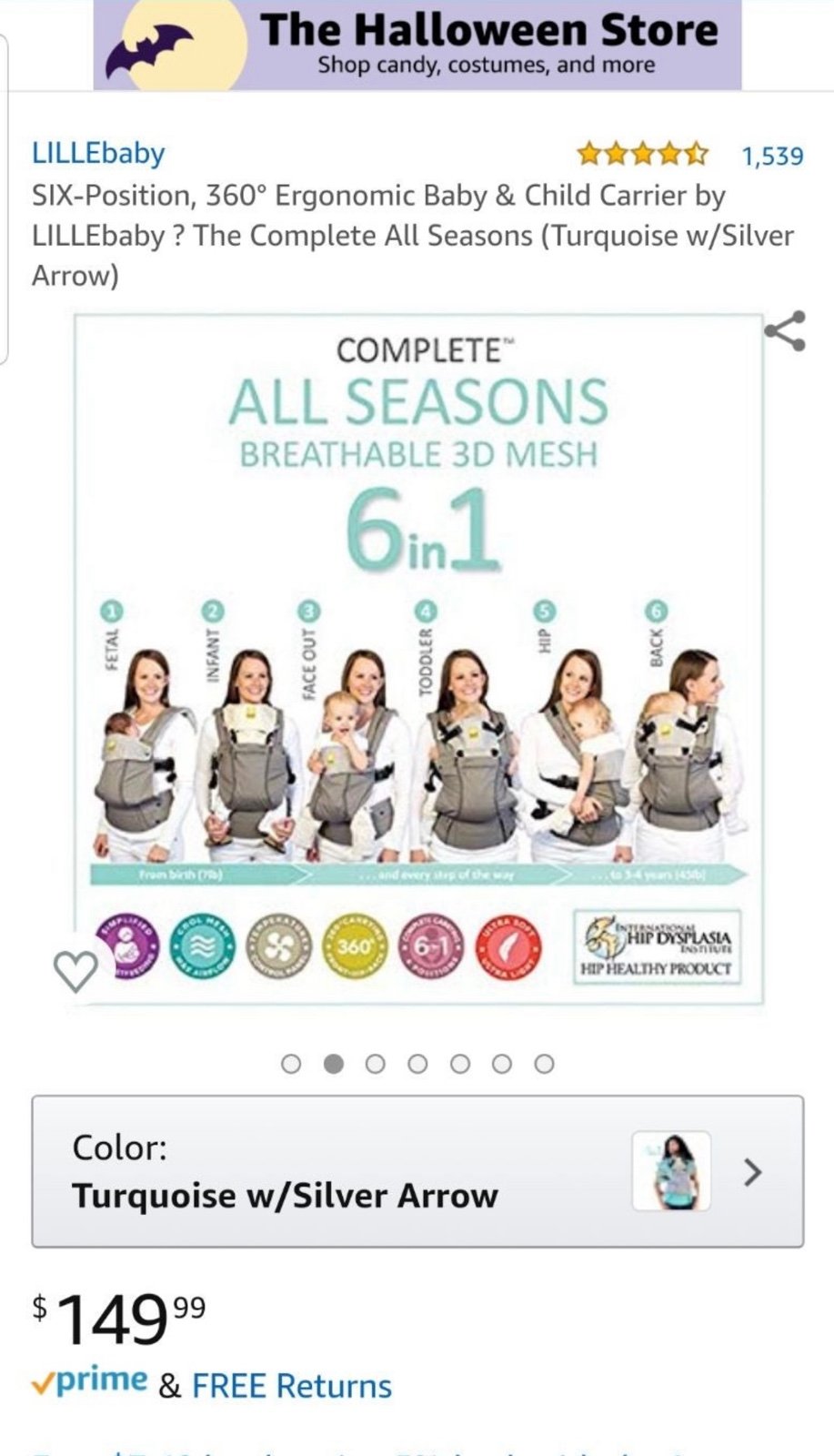The image size is (834, 1456).
Task: Open the LILLEbaby brand link
Action: (98, 153)
